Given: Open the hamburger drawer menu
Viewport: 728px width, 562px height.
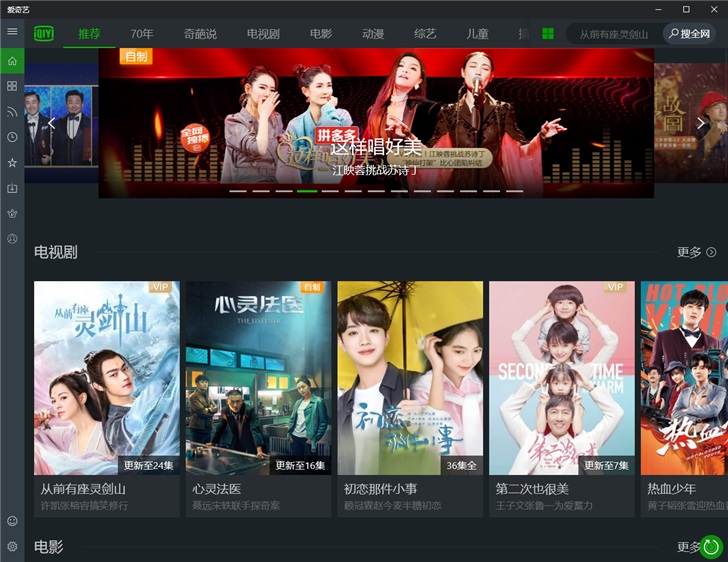Looking at the screenshot, I should pyautogui.click(x=12, y=33).
